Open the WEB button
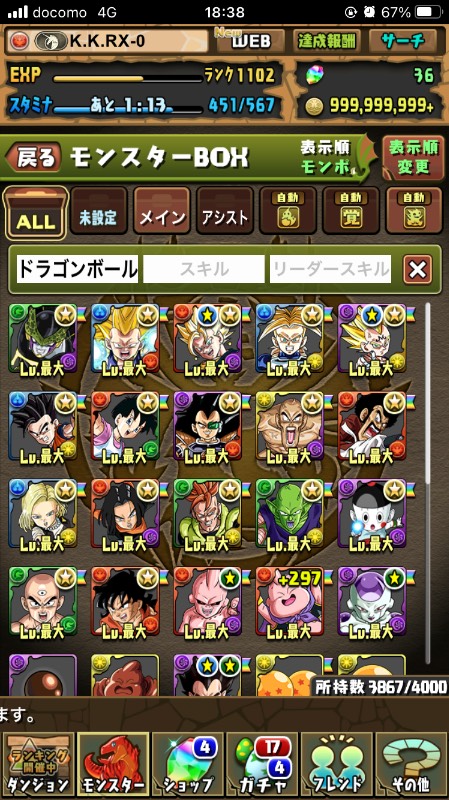Image resolution: width=449 pixels, height=800 pixels. (250, 41)
